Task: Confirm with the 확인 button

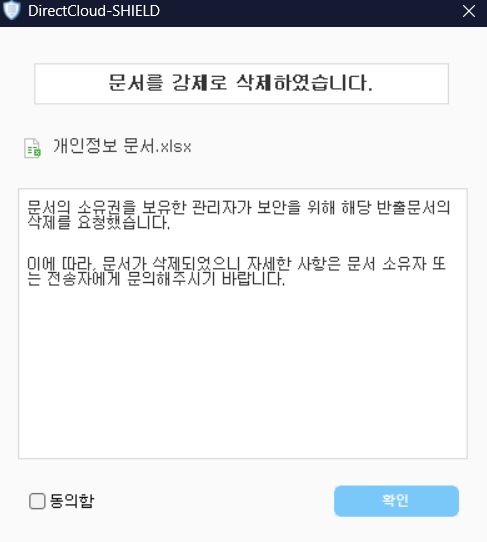Action: (396, 501)
